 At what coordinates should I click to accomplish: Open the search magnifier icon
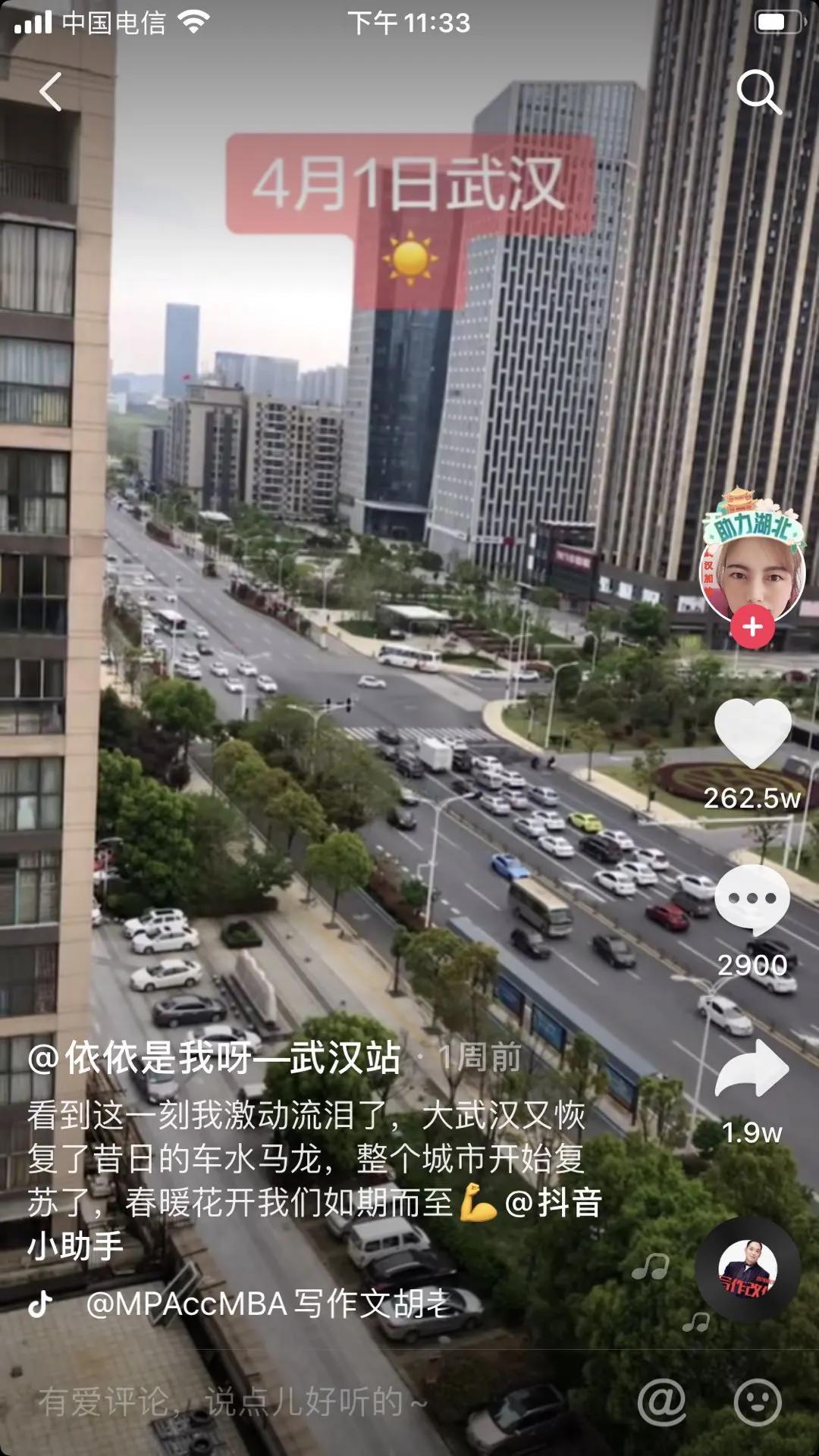point(758,92)
